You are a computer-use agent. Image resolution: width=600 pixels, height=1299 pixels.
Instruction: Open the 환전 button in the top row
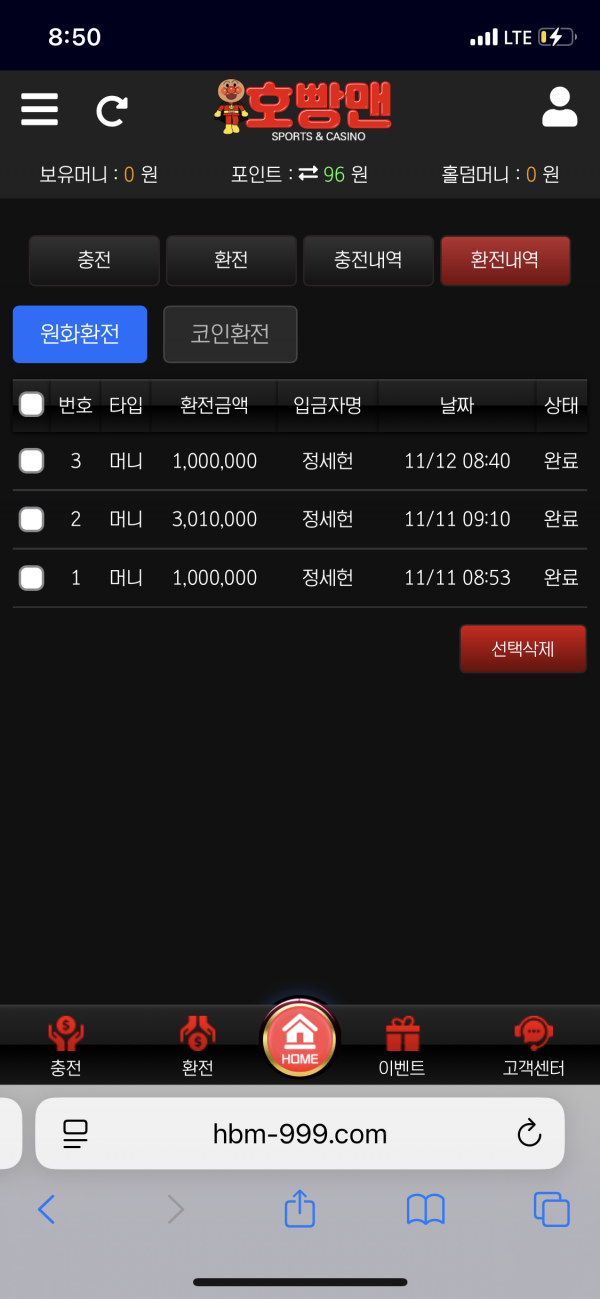click(231, 260)
